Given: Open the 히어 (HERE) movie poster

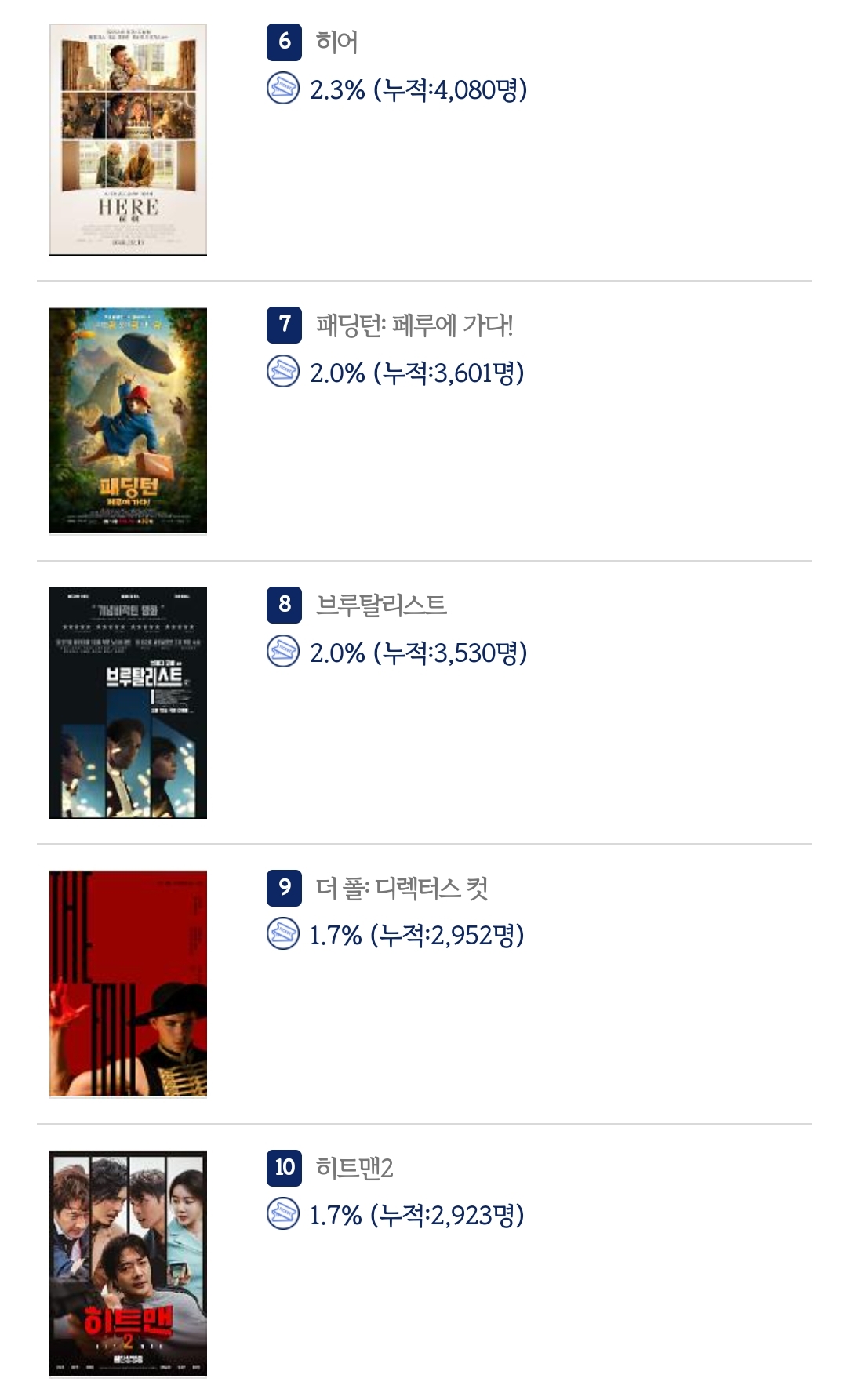Looking at the screenshot, I should [x=128, y=140].
